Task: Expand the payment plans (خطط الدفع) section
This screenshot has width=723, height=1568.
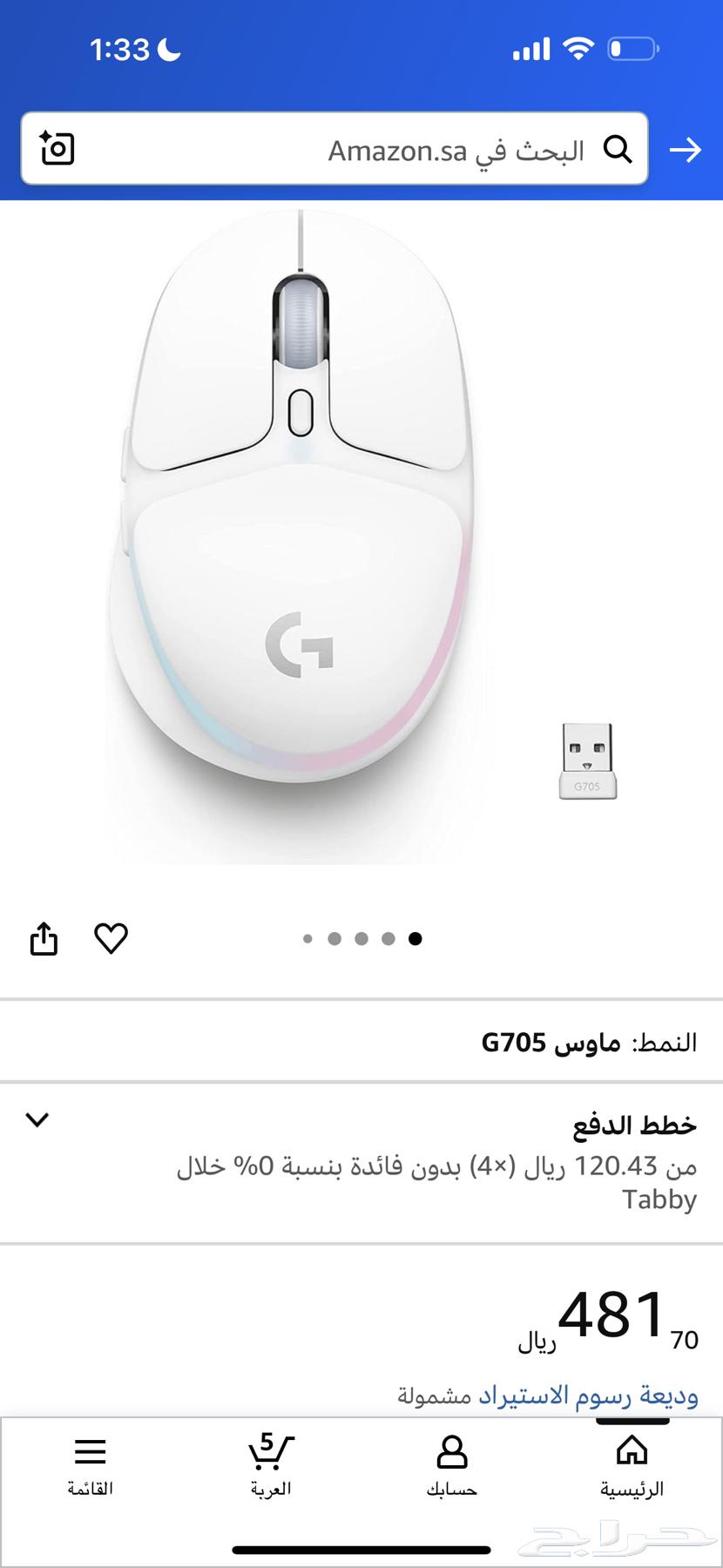Action: point(37,1120)
